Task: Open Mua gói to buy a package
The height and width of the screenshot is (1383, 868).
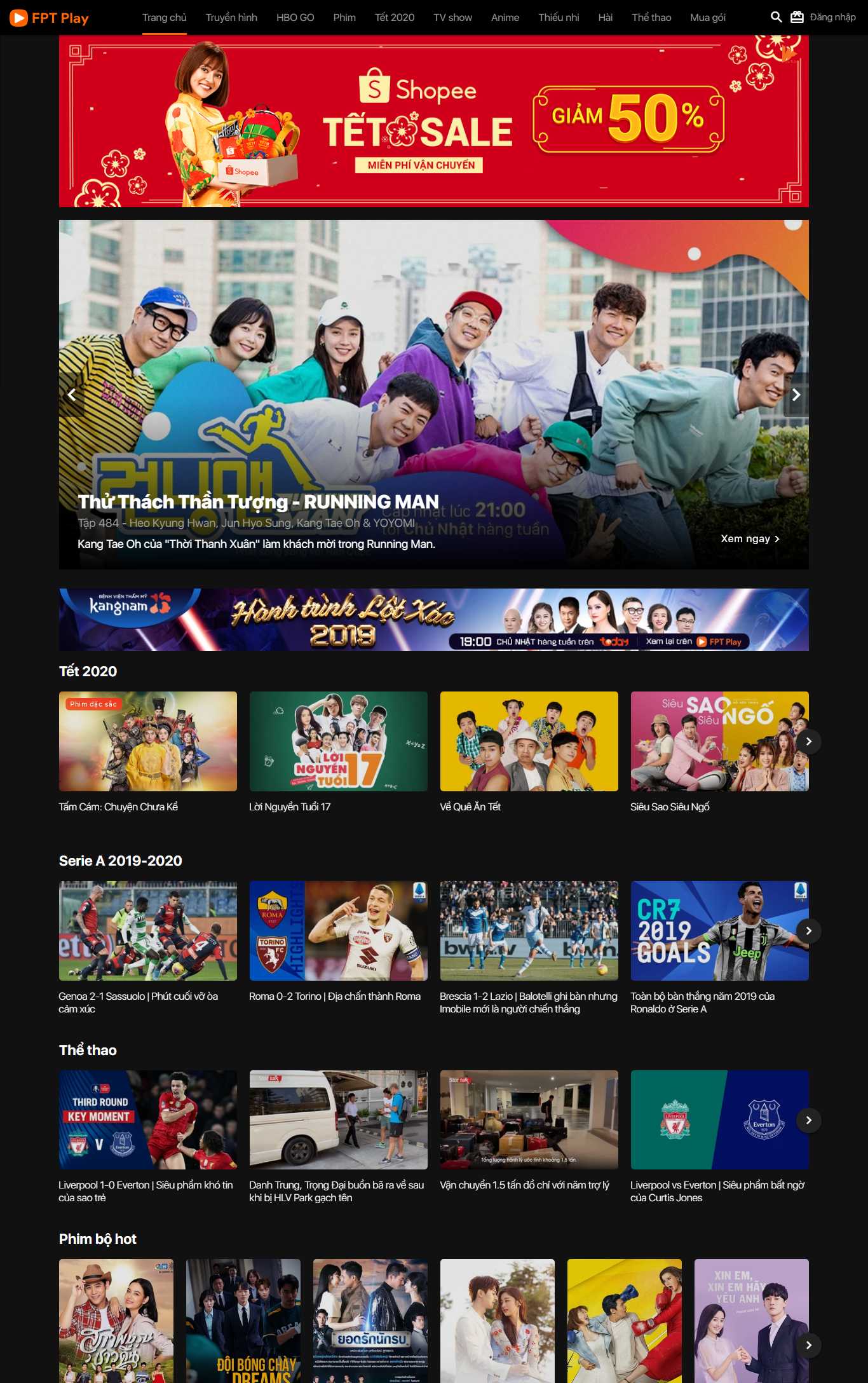Action: 708,18
